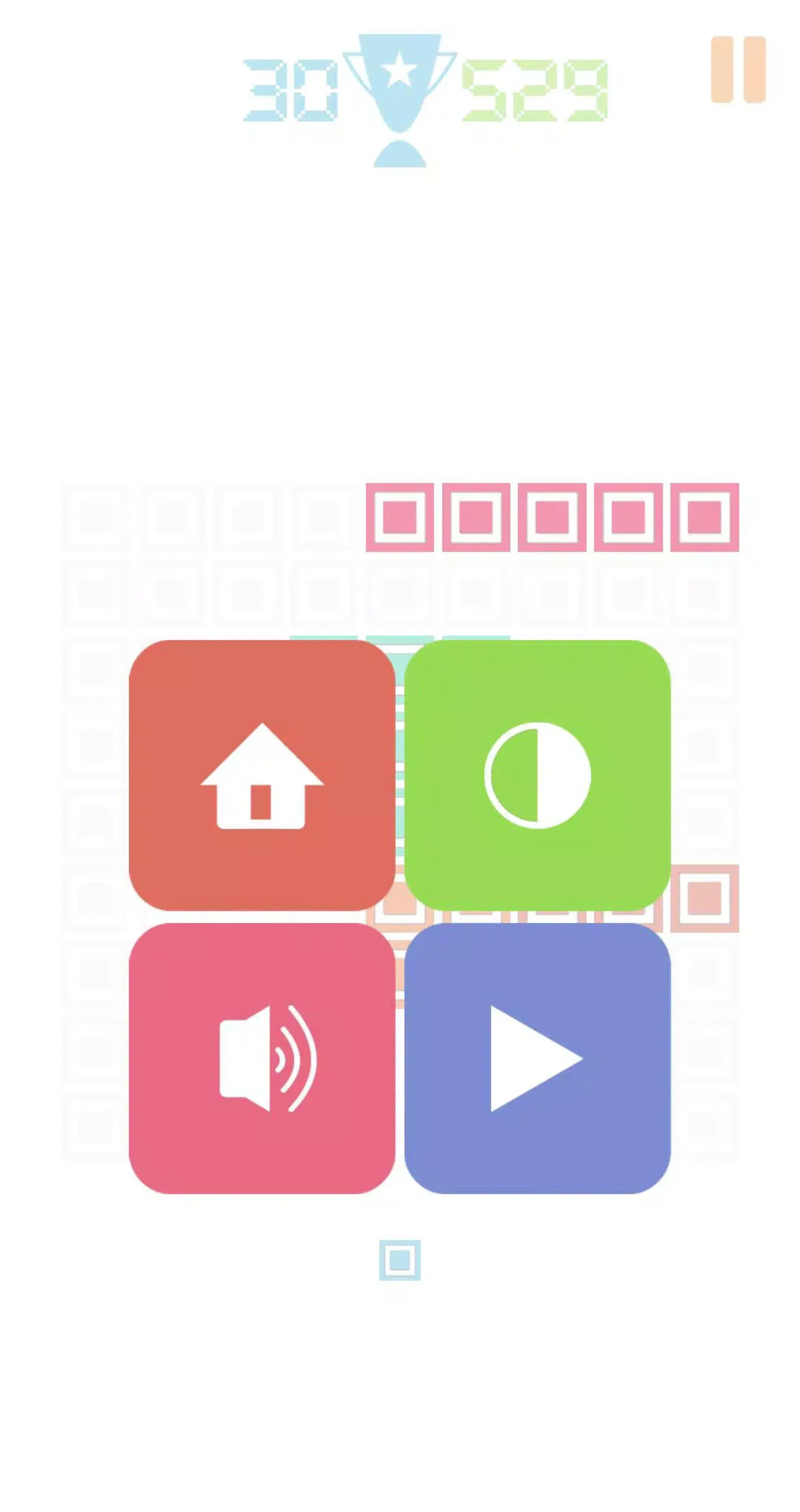Toggle the game sound
This screenshot has width=800, height=1512.
261,1058
